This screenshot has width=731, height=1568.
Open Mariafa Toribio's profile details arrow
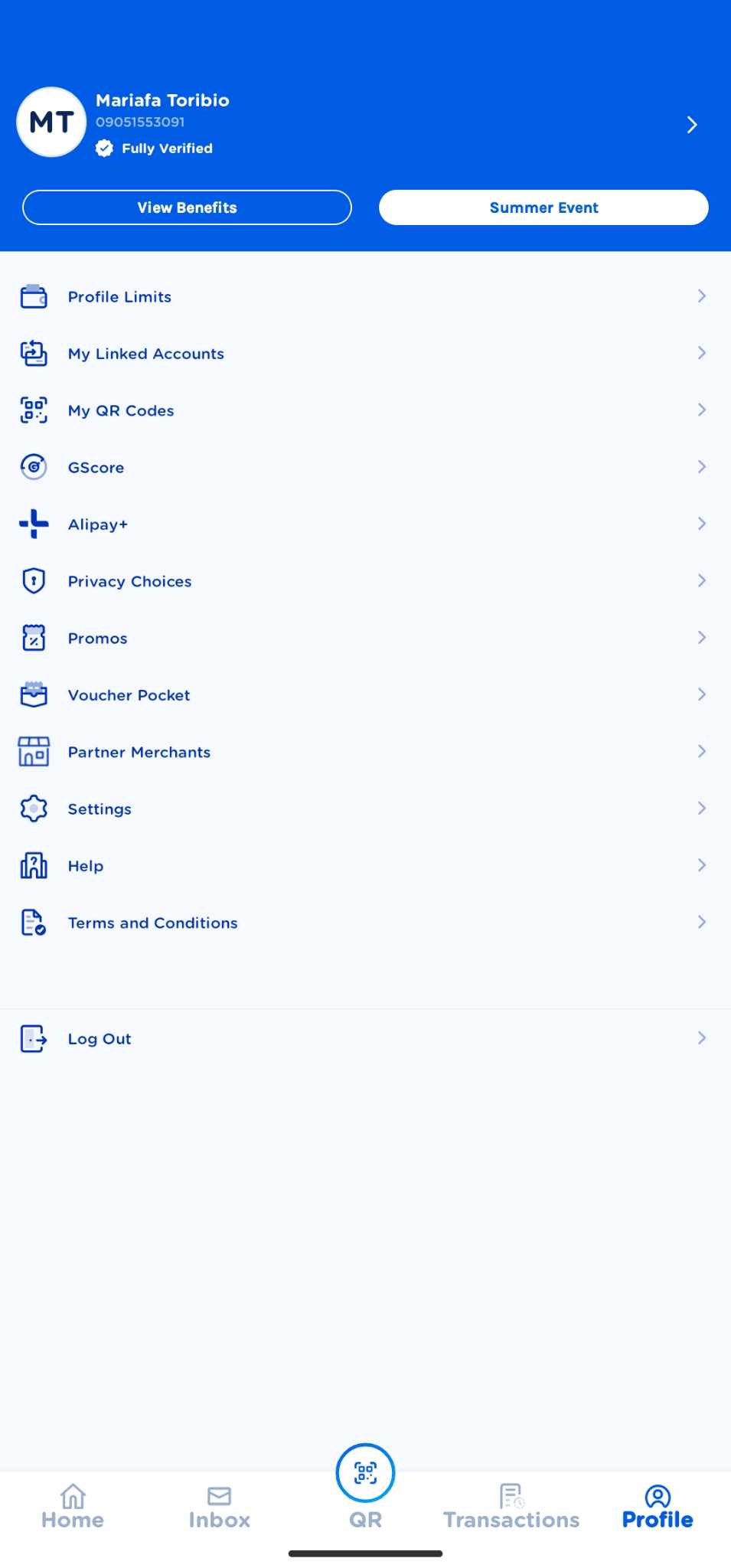(x=691, y=125)
